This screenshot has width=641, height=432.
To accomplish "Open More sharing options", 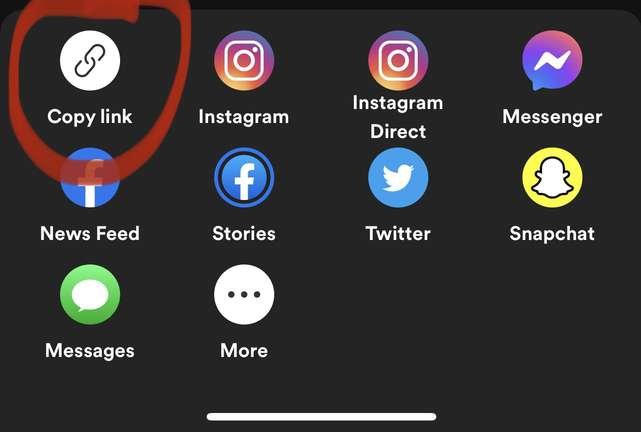I will (244, 295).
